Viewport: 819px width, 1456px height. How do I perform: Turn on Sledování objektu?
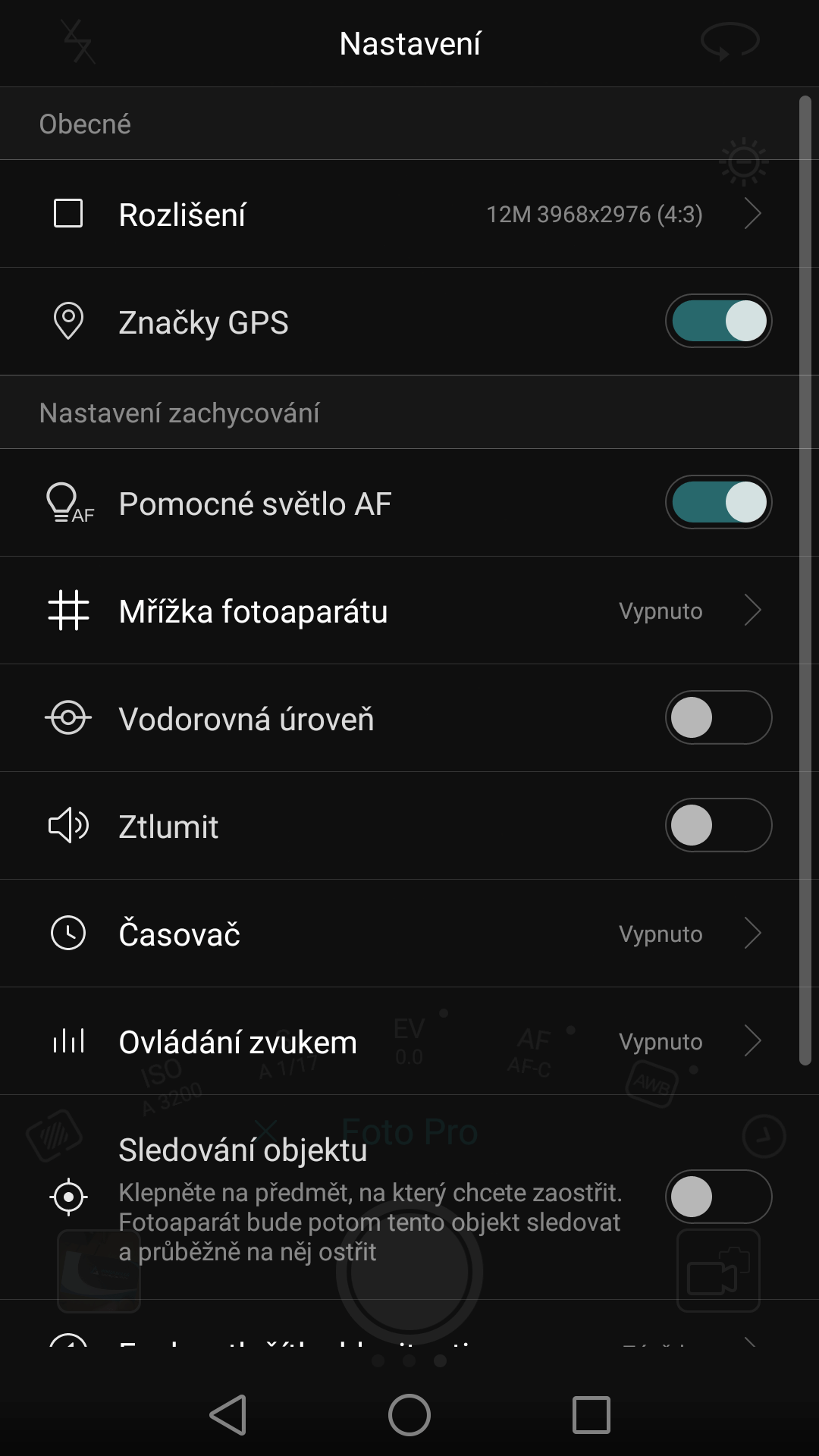click(x=718, y=1197)
